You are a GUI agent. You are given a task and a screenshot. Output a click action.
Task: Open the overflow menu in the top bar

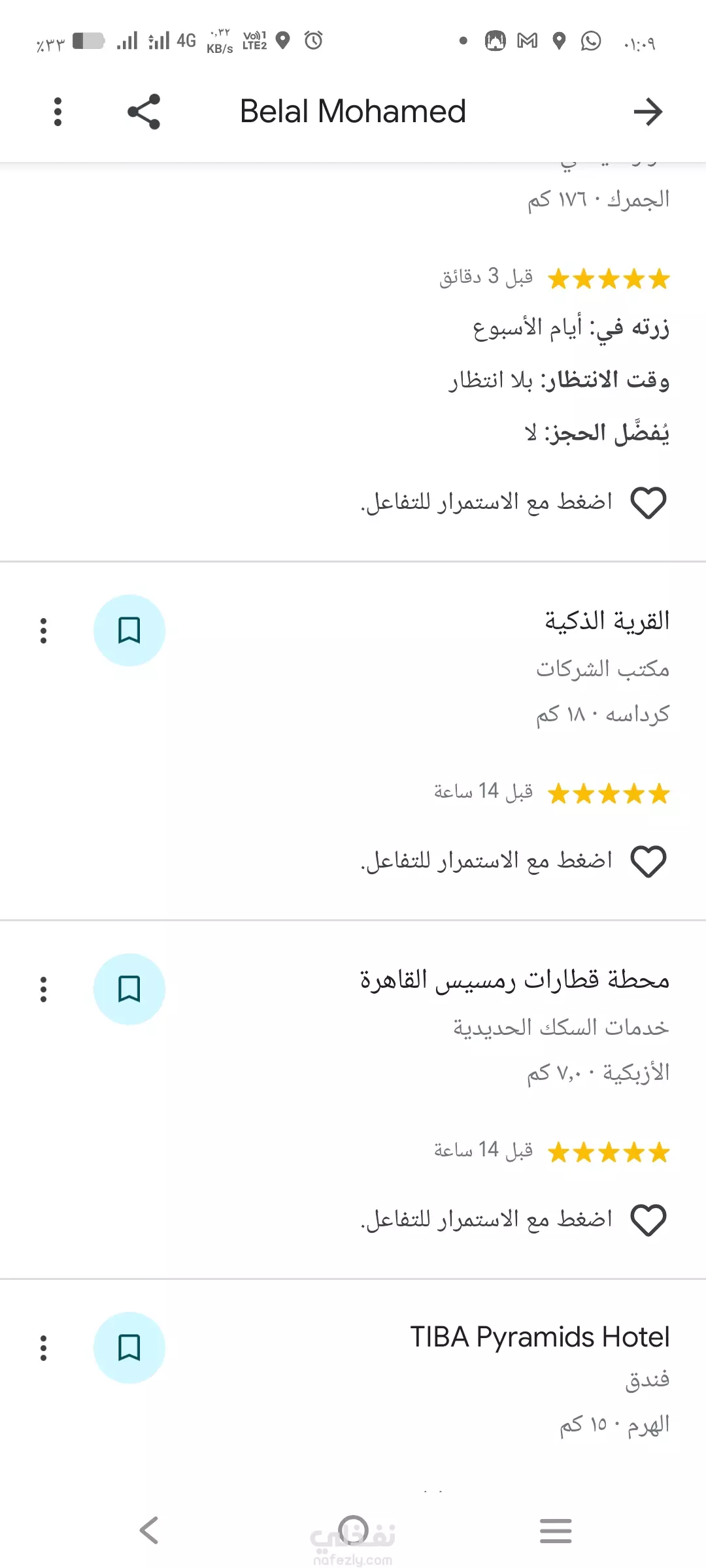pyautogui.click(x=58, y=112)
